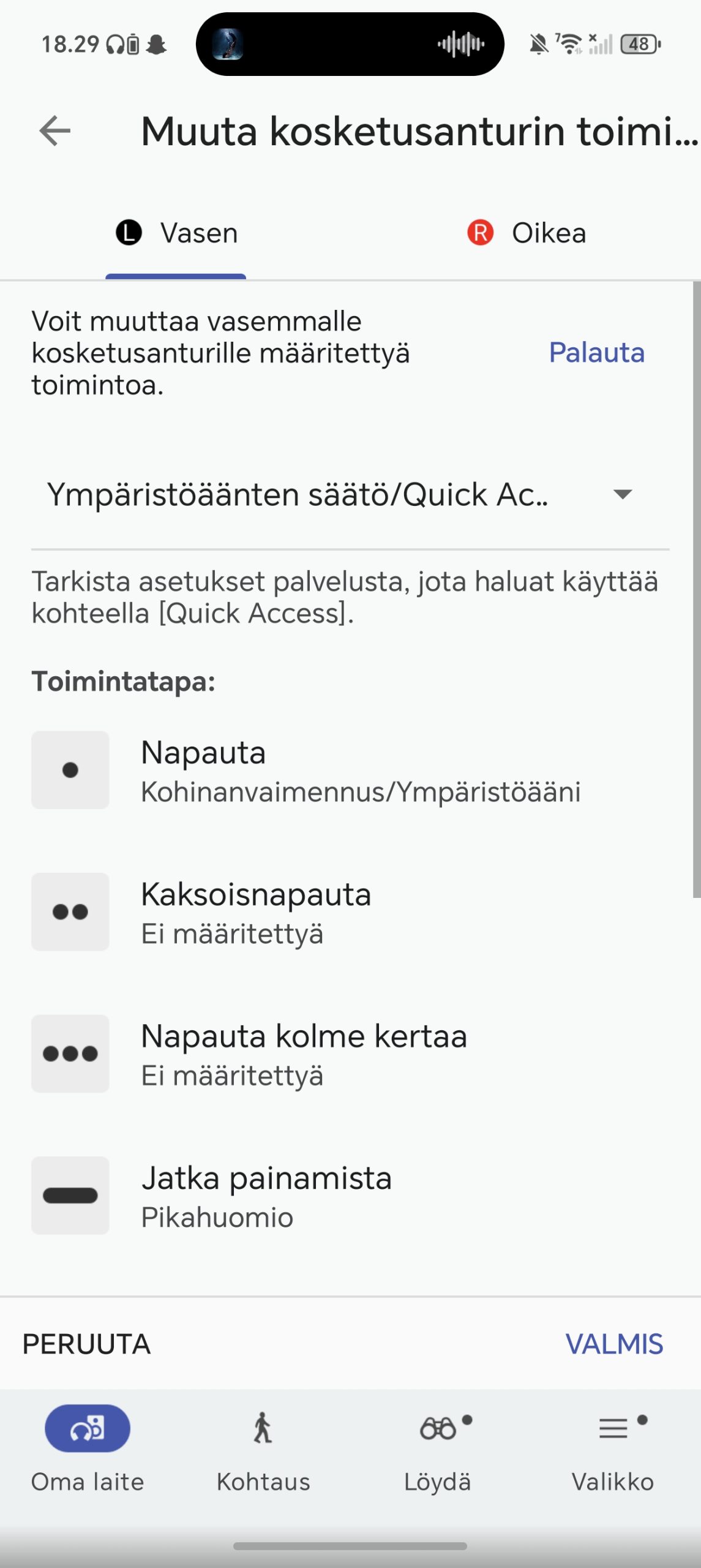Switch to the Vasen tab
701x1568 pixels.
click(x=176, y=233)
